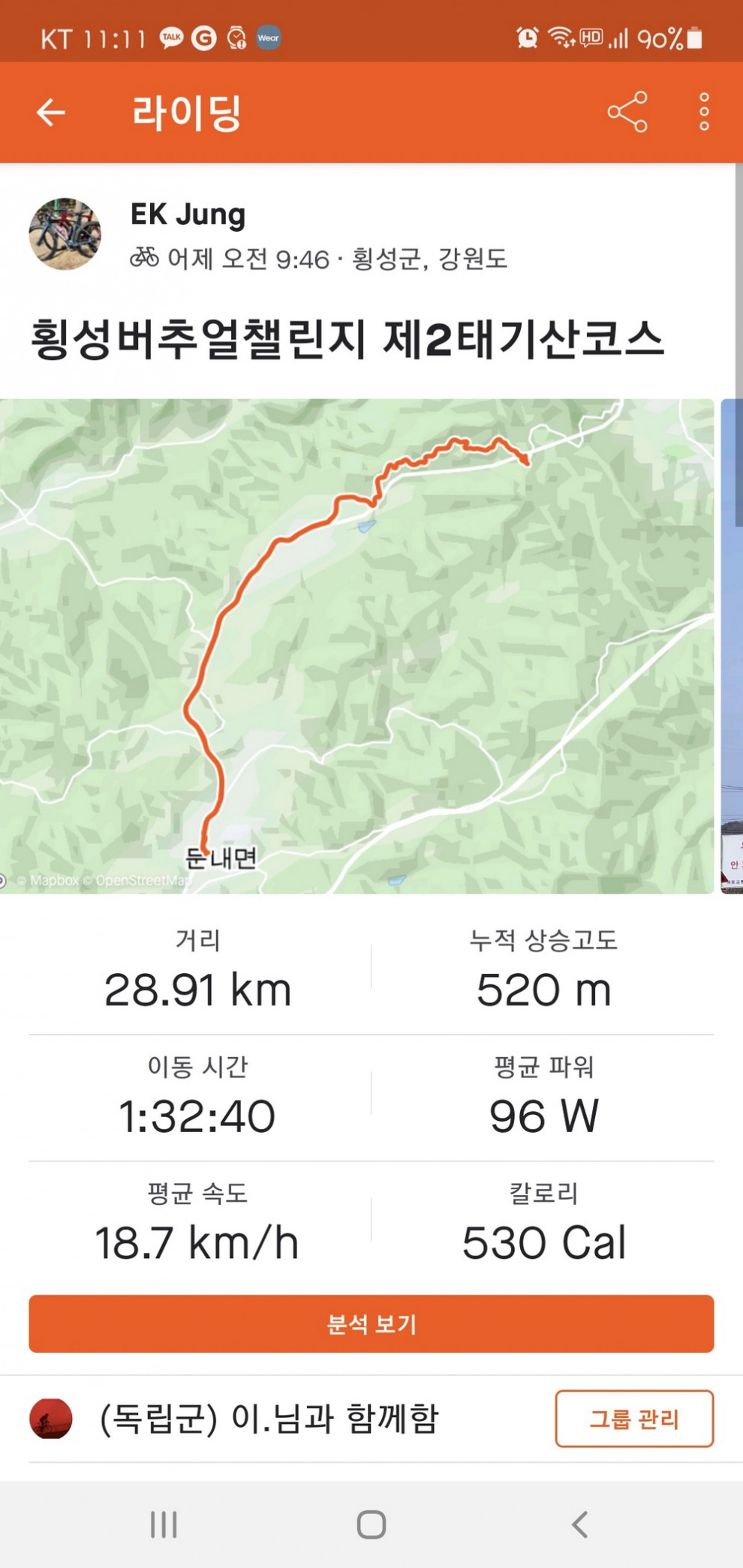Open recent apps from navigation bar
This screenshot has width=743, height=1568.
[164, 1524]
